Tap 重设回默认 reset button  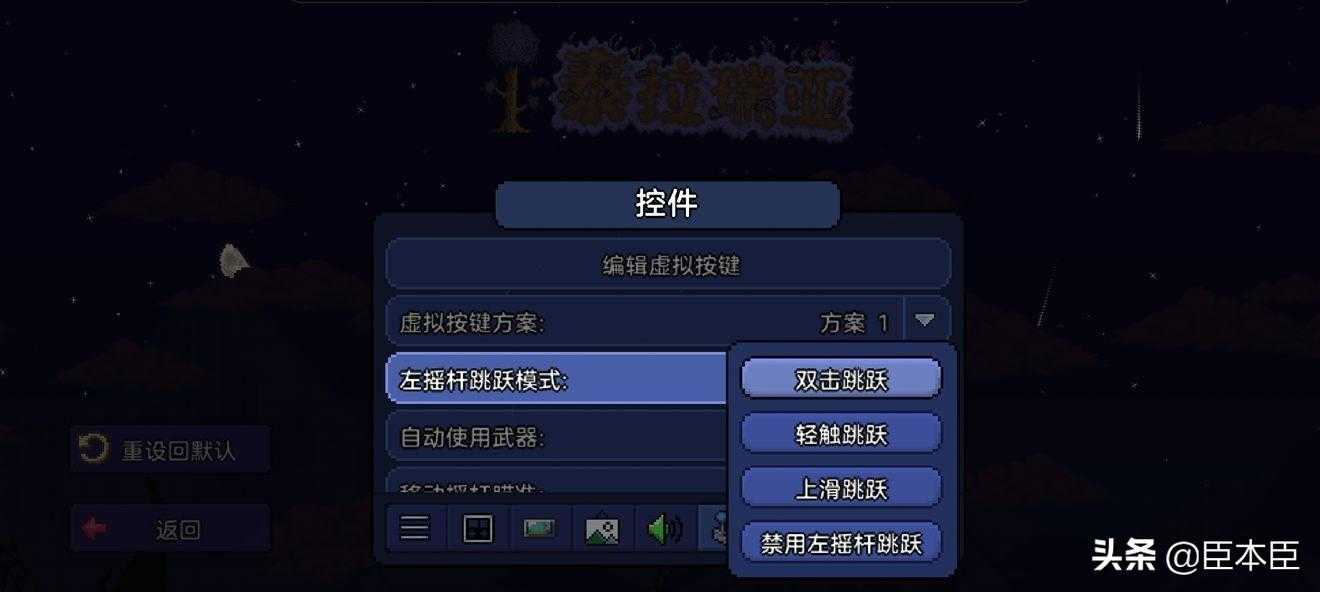170,450
